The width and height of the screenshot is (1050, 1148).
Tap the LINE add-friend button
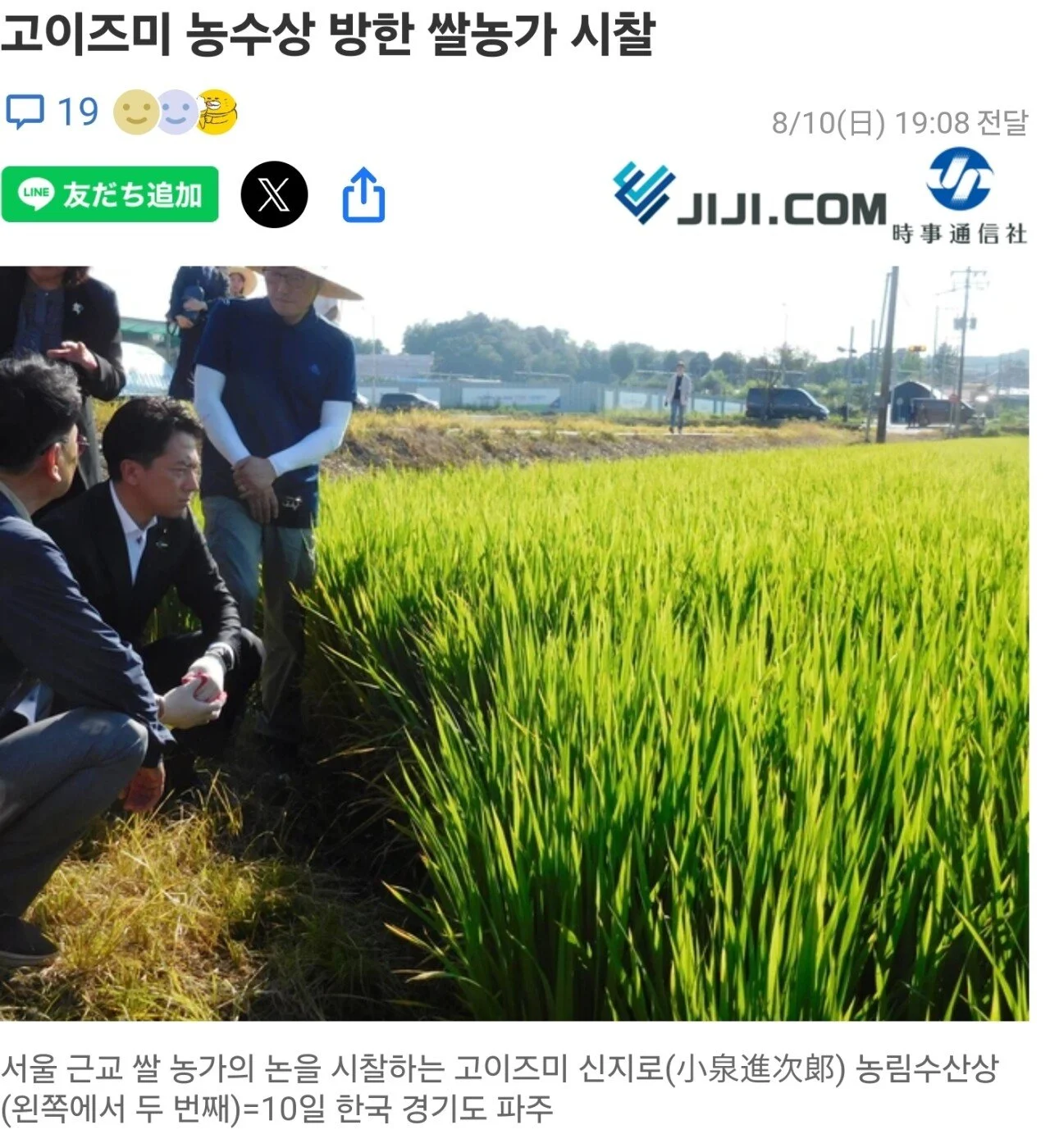click(110, 194)
